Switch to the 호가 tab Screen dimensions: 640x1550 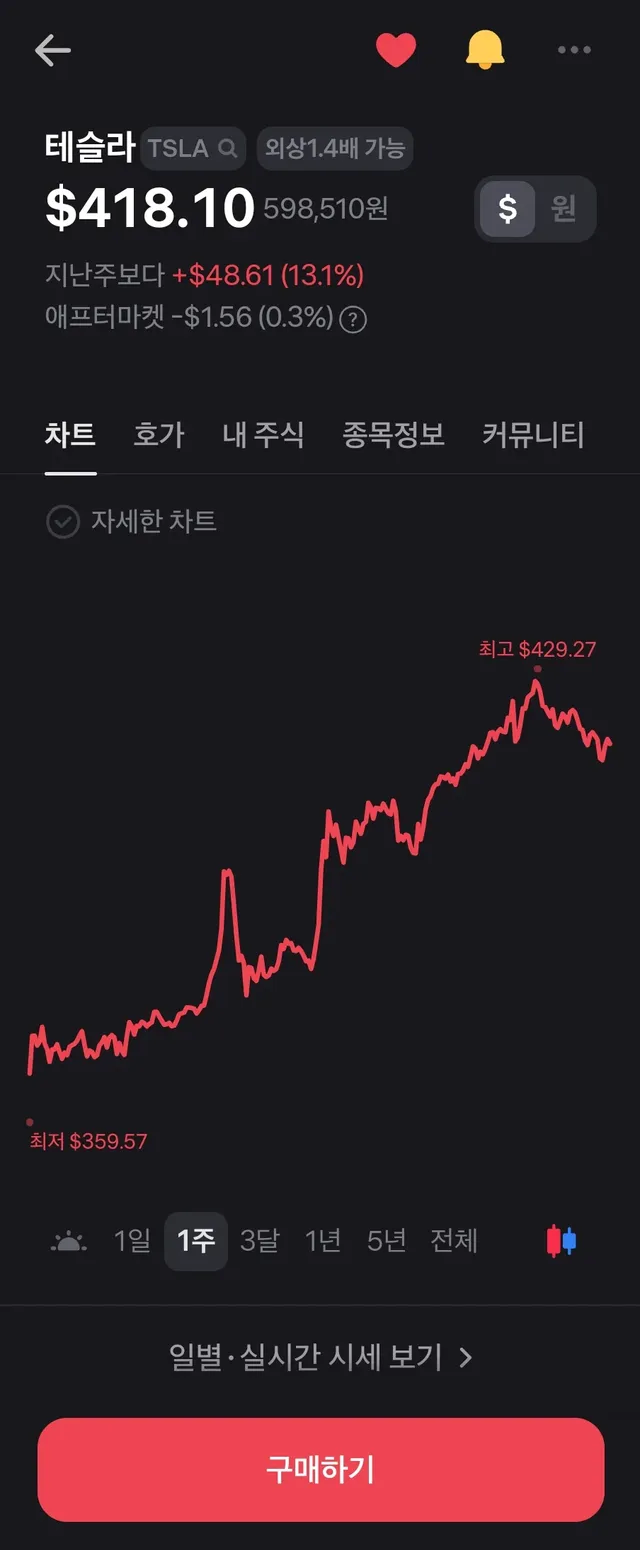[159, 435]
